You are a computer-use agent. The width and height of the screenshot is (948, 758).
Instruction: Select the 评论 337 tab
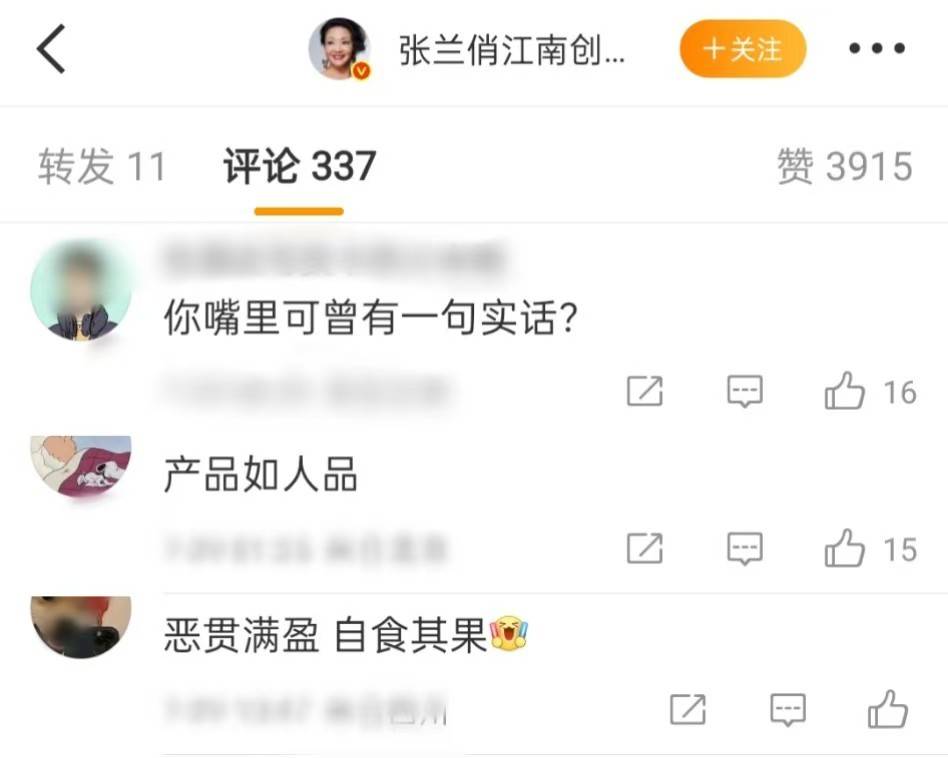299,166
